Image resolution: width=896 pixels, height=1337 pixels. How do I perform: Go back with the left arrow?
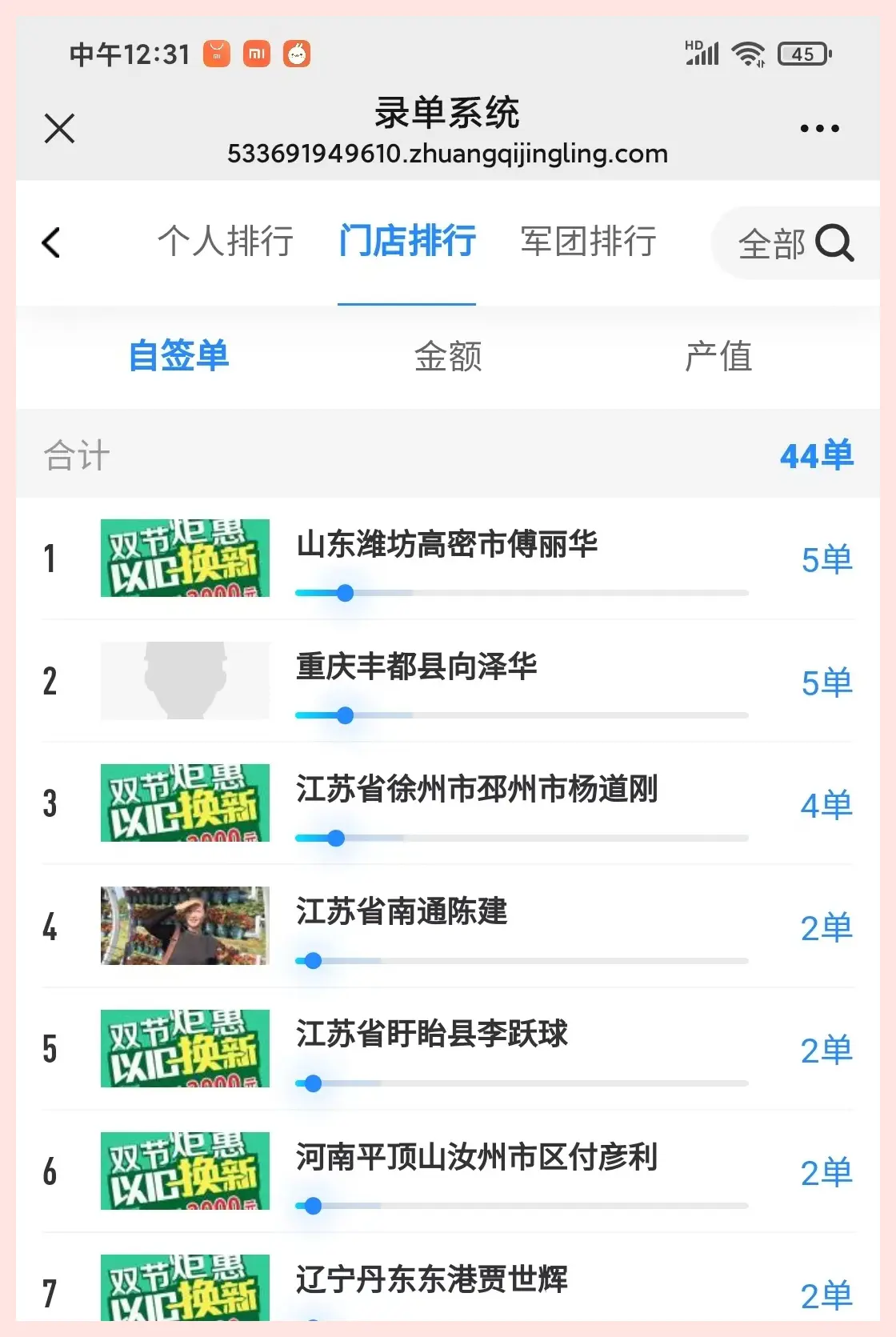[51, 242]
